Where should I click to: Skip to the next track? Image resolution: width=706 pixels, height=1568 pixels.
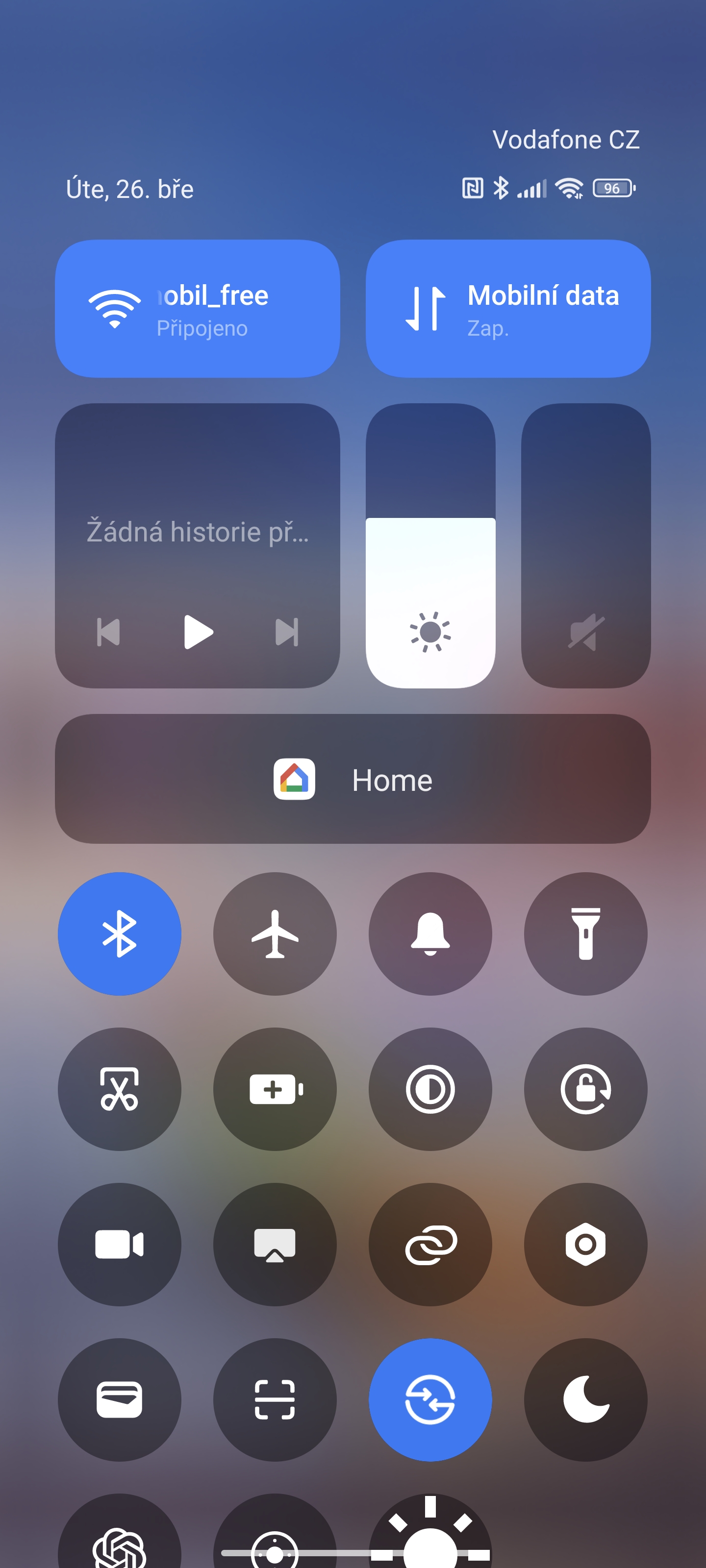(287, 632)
